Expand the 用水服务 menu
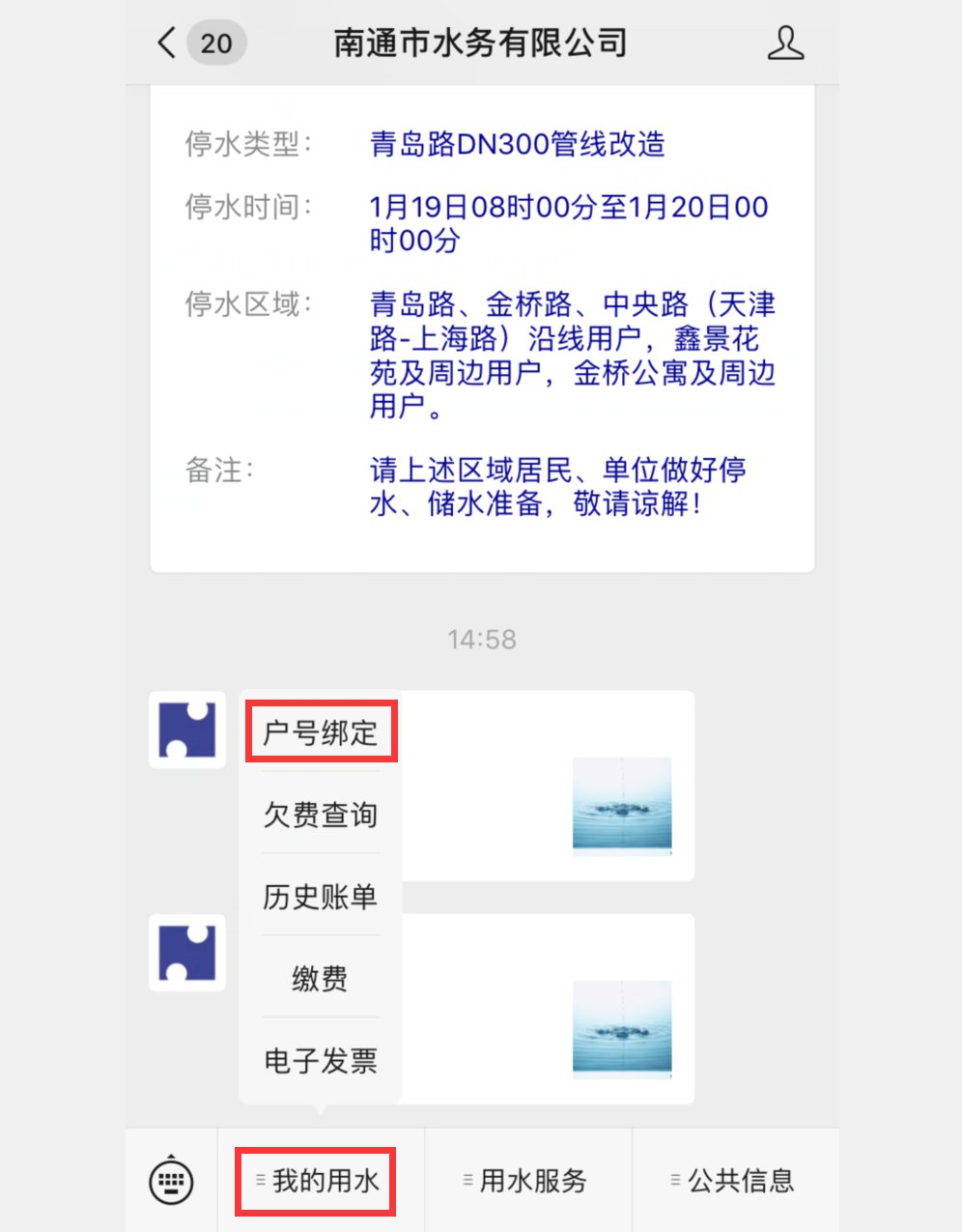Screen dimensions: 962x1232 tap(527, 1180)
